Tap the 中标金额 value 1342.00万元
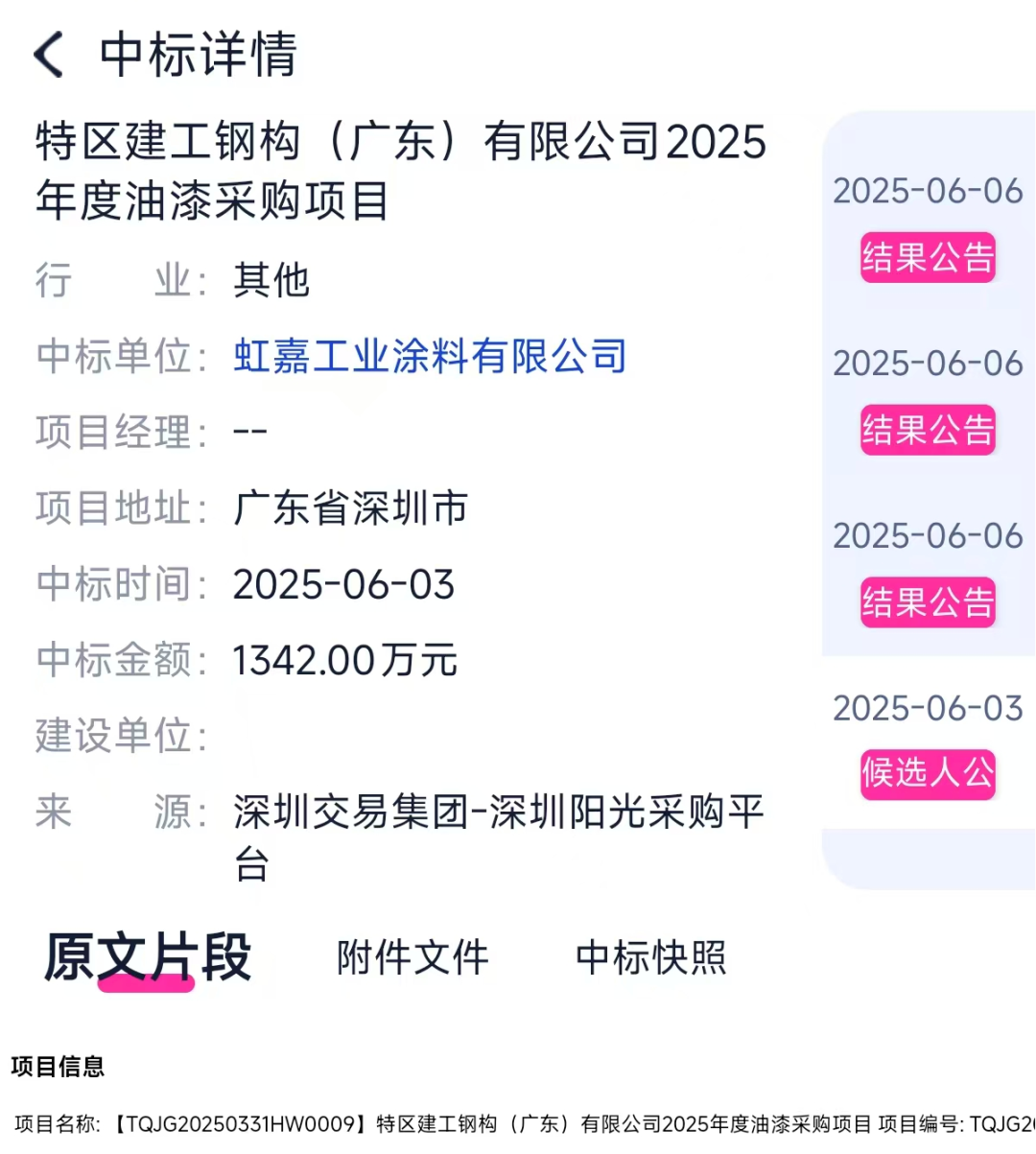 [x=345, y=659]
